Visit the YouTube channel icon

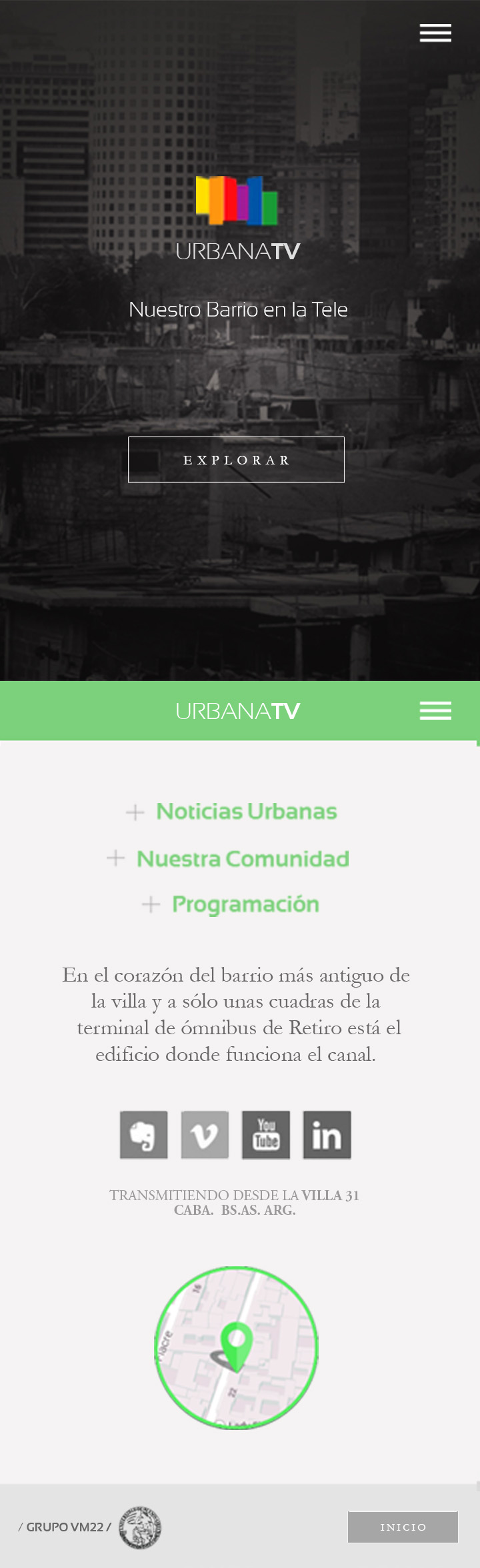click(x=265, y=1134)
